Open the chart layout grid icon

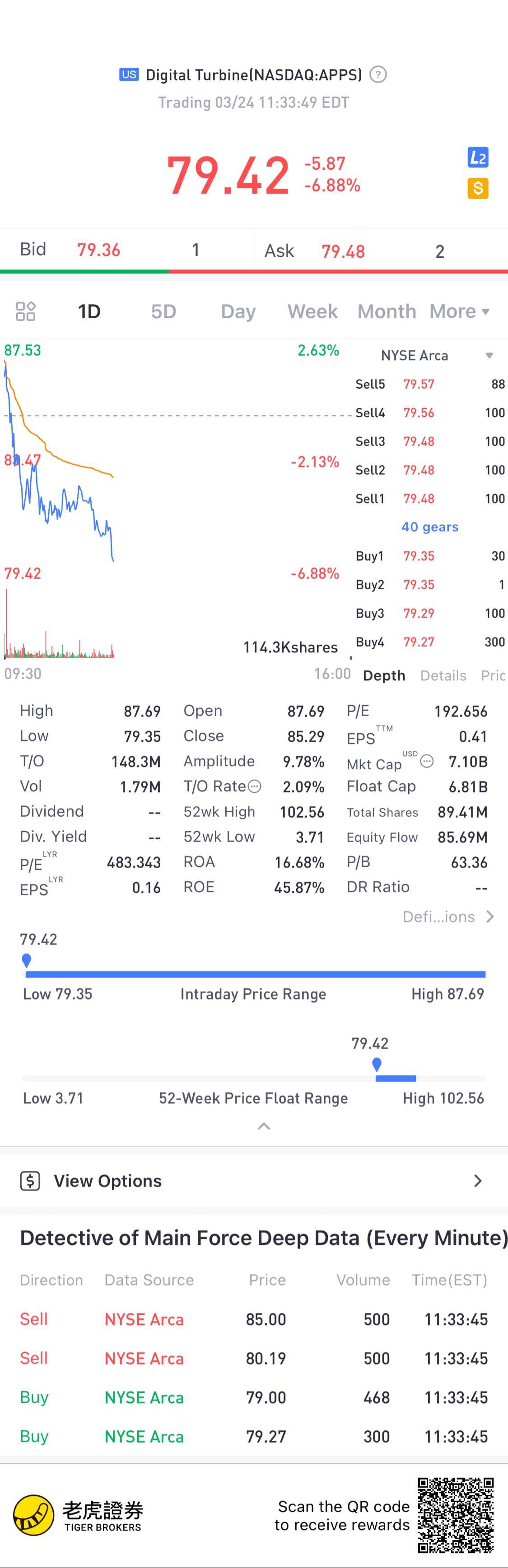point(26,312)
